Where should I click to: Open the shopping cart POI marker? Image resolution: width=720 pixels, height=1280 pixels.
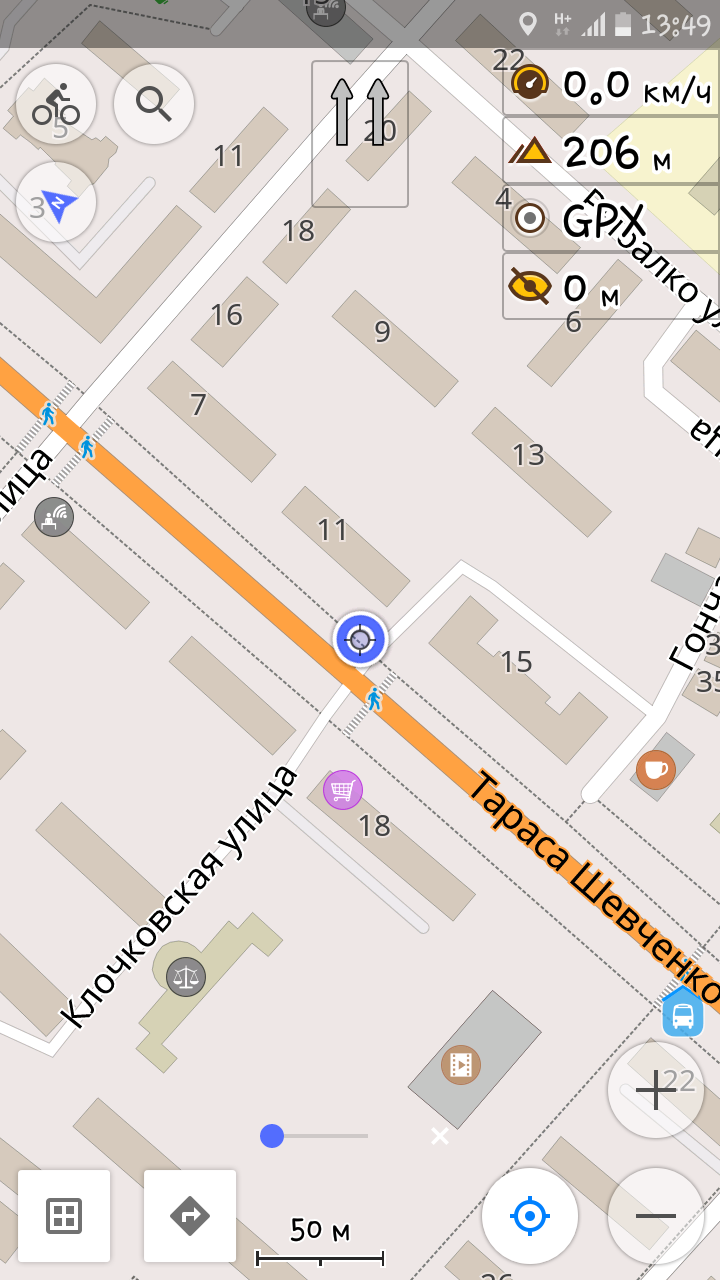coord(343,790)
